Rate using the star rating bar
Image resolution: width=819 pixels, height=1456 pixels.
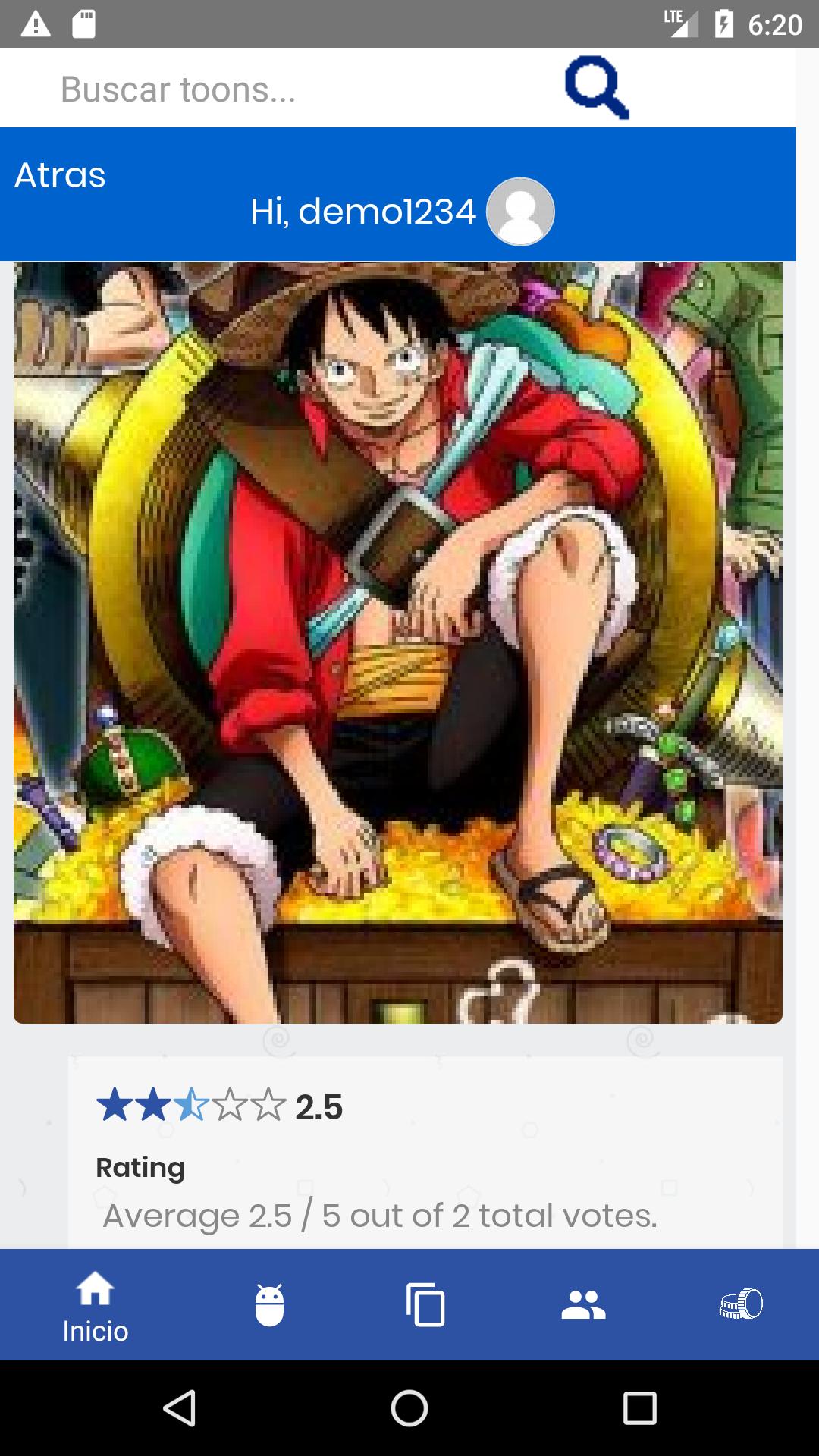(191, 1105)
